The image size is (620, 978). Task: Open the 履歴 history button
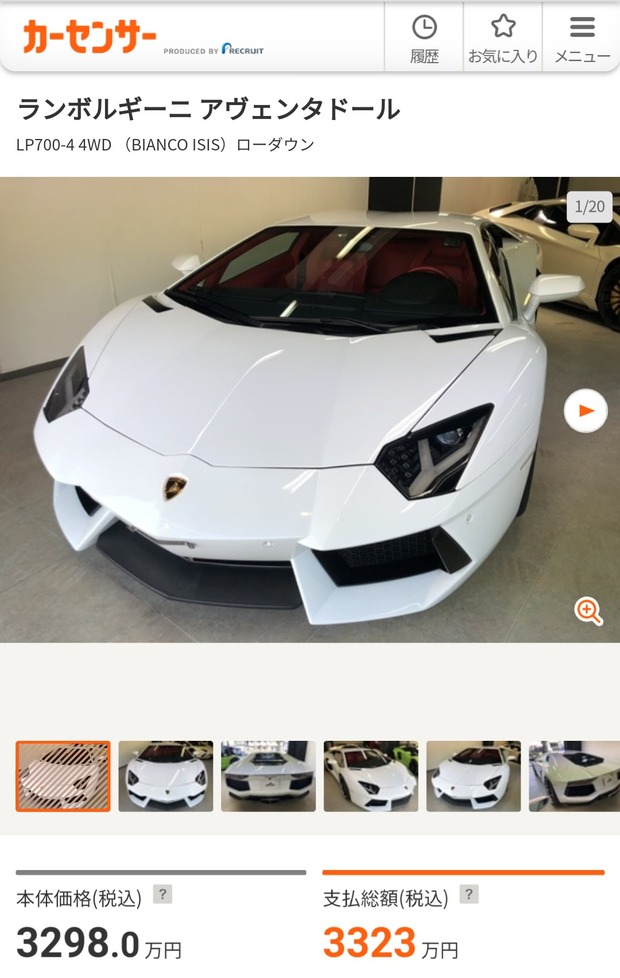tap(424, 39)
